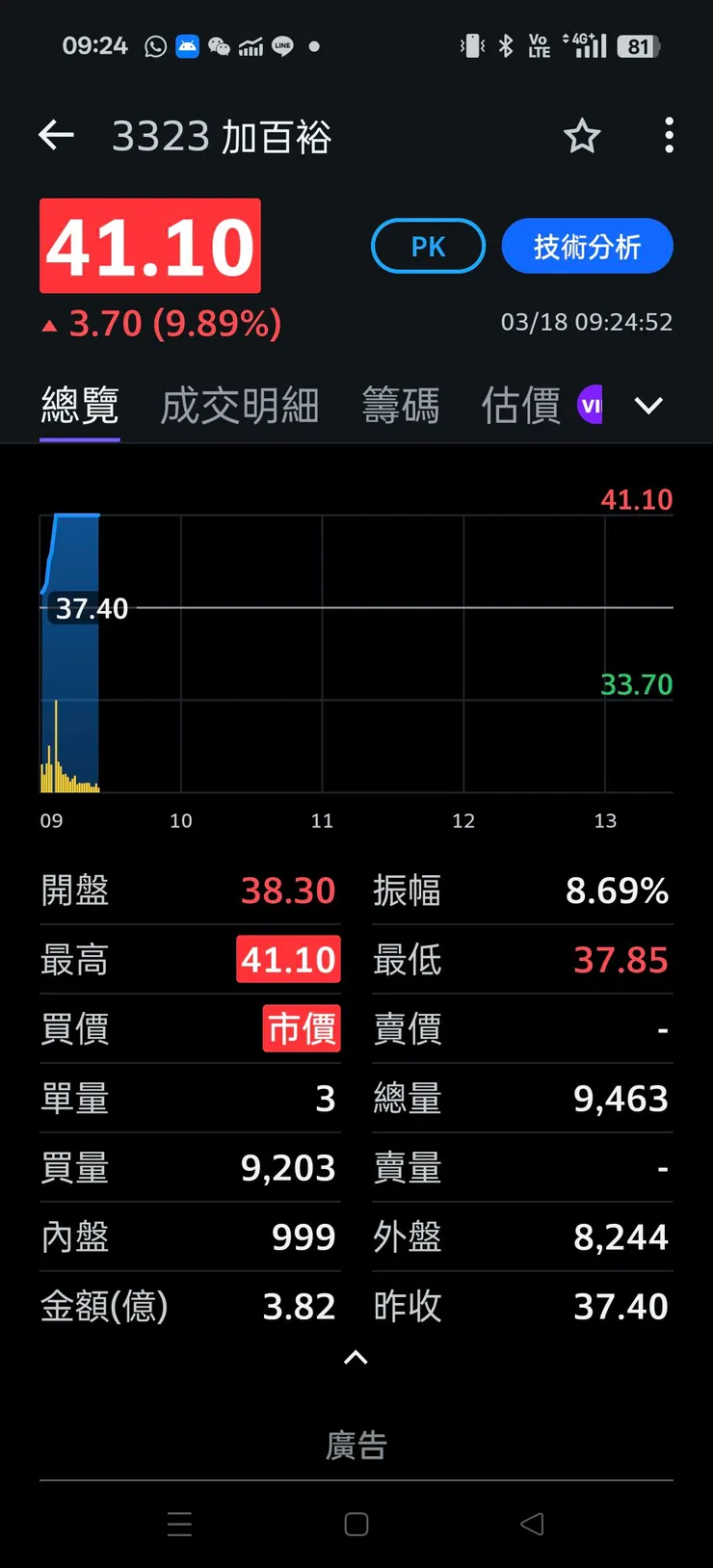Return to the 總覽 tab
The width and height of the screenshot is (713, 1568).
click(x=79, y=406)
